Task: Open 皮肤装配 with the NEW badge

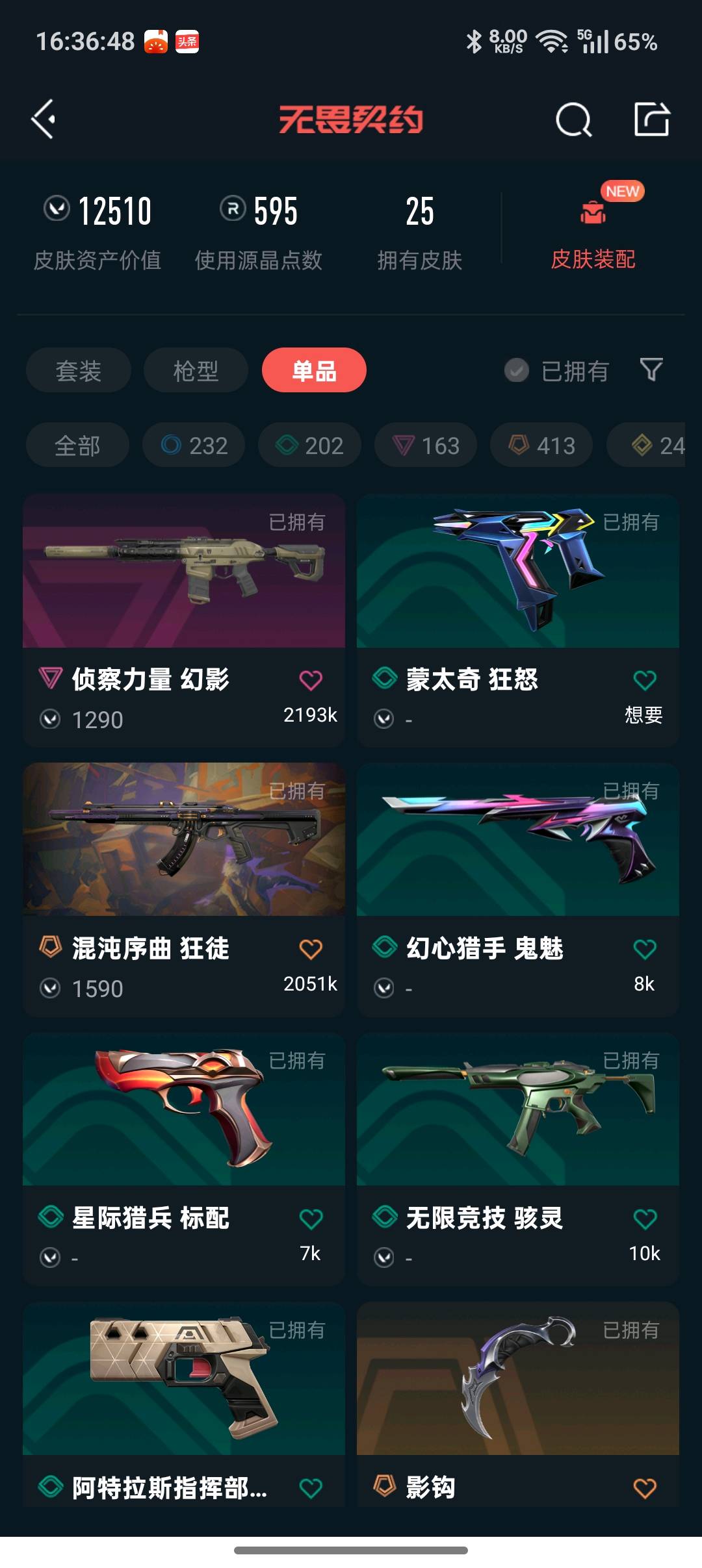Action: [593, 234]
